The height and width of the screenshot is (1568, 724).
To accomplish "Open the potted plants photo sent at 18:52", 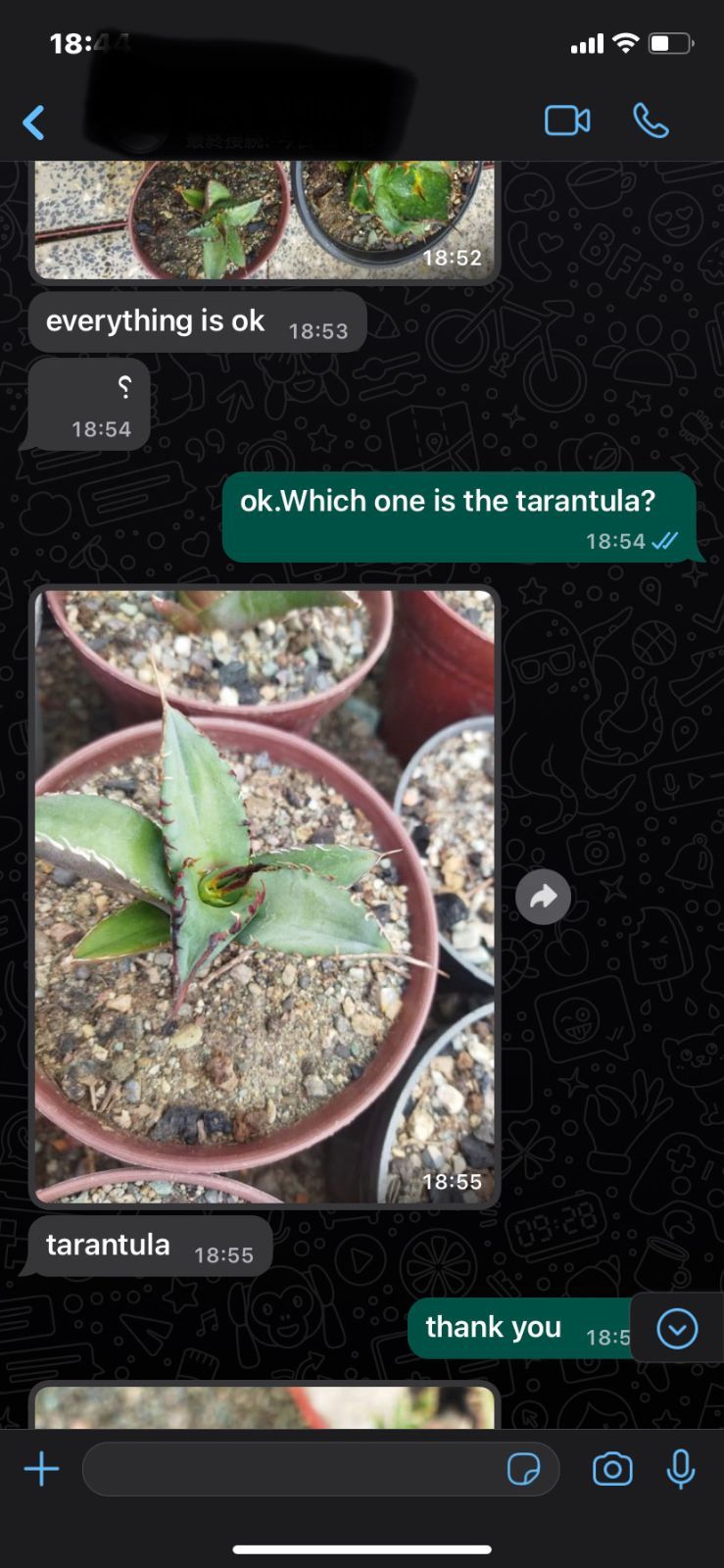I will click(x=265, y=220).
